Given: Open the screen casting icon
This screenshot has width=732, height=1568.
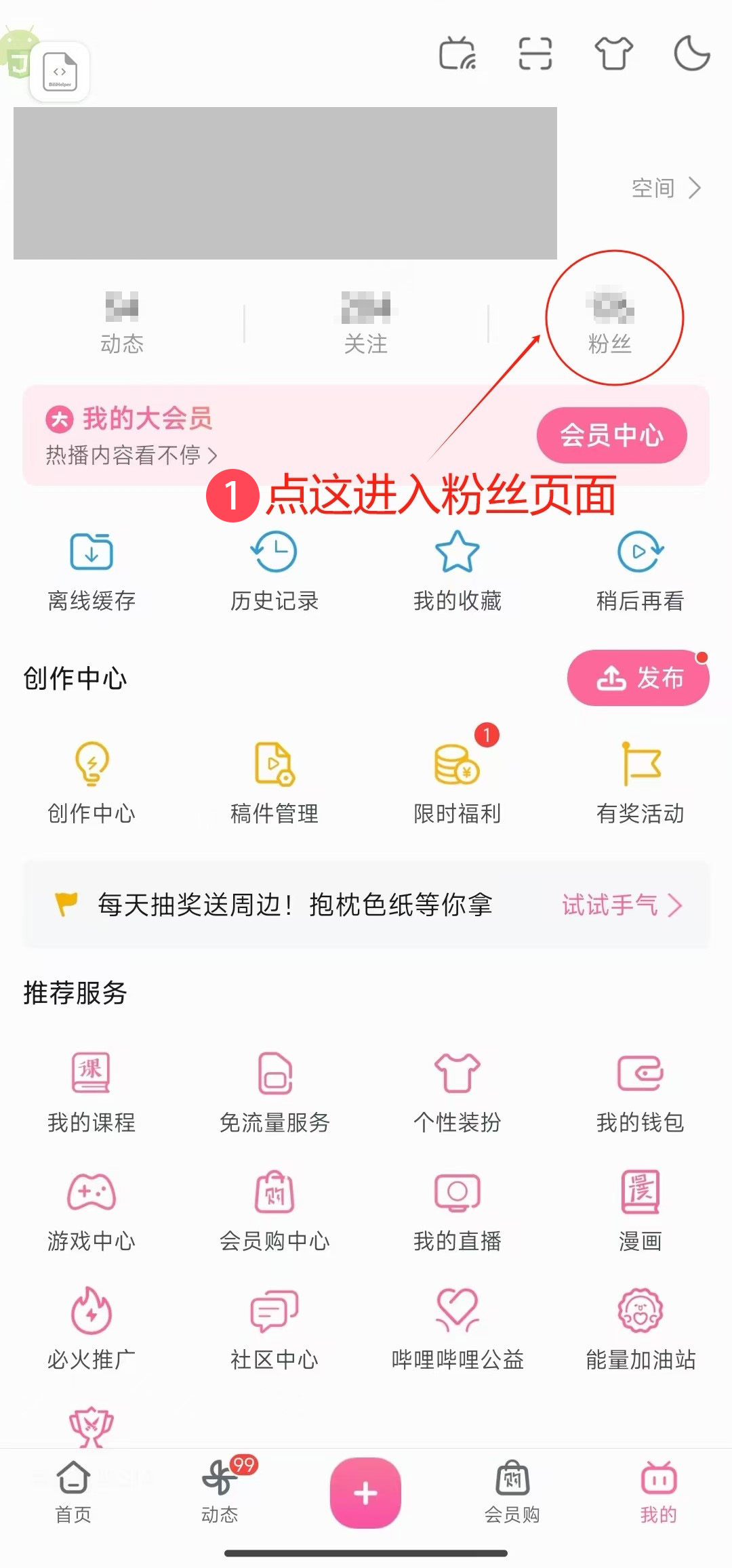Looking at the screenshot, I should click(x=457, y=54).
